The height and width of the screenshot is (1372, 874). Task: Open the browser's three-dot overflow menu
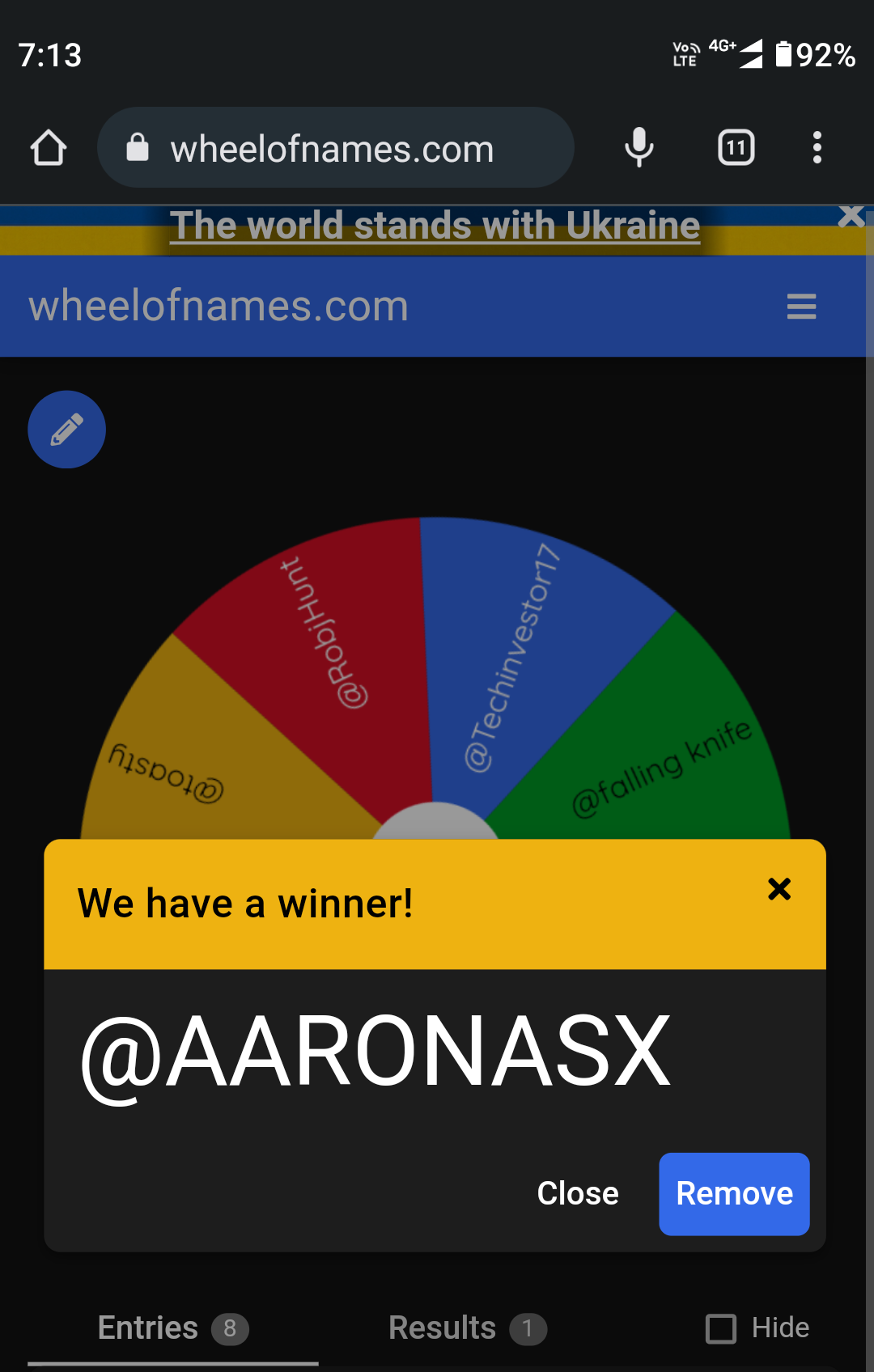pyautogui.click(x=817, y=148)
